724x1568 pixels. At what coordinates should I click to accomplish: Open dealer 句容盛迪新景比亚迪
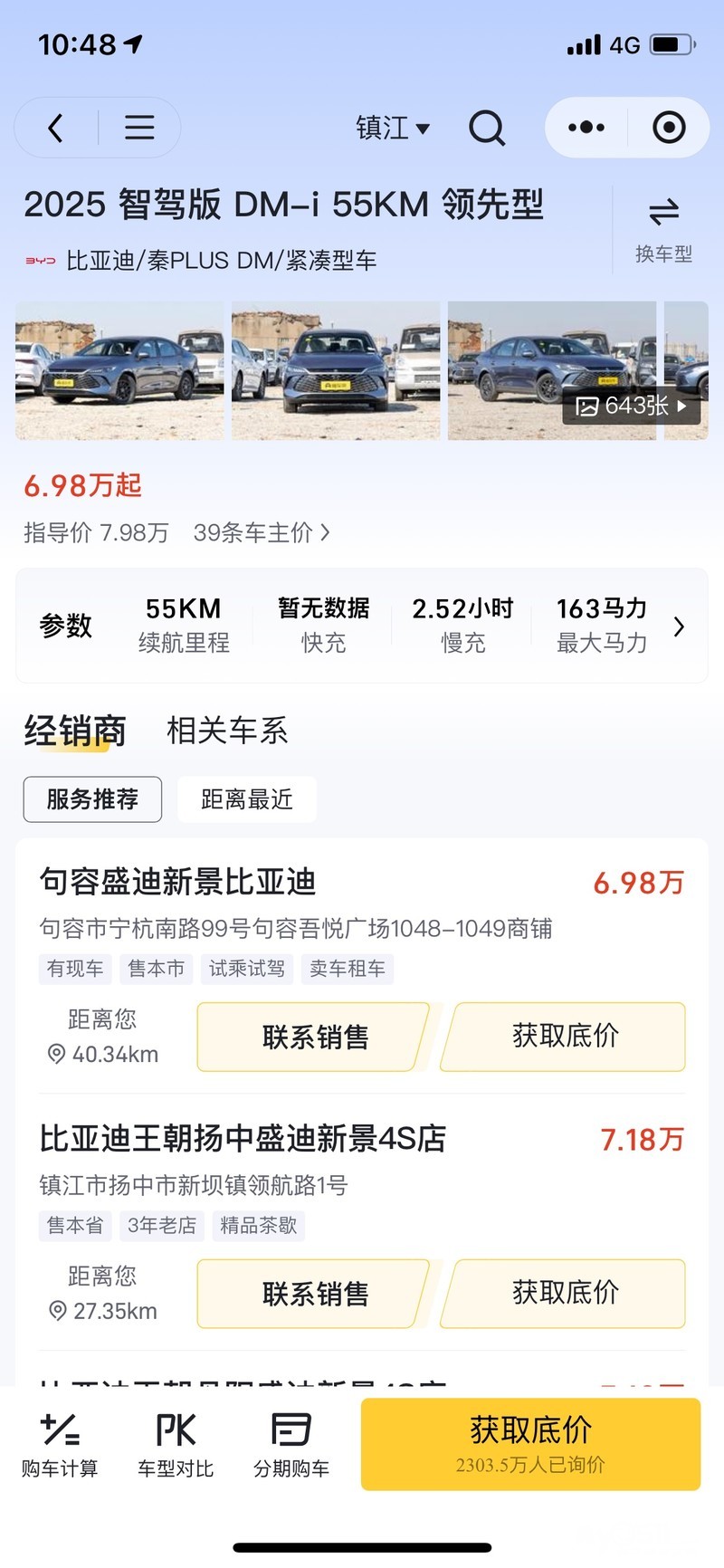click(177, 881)
